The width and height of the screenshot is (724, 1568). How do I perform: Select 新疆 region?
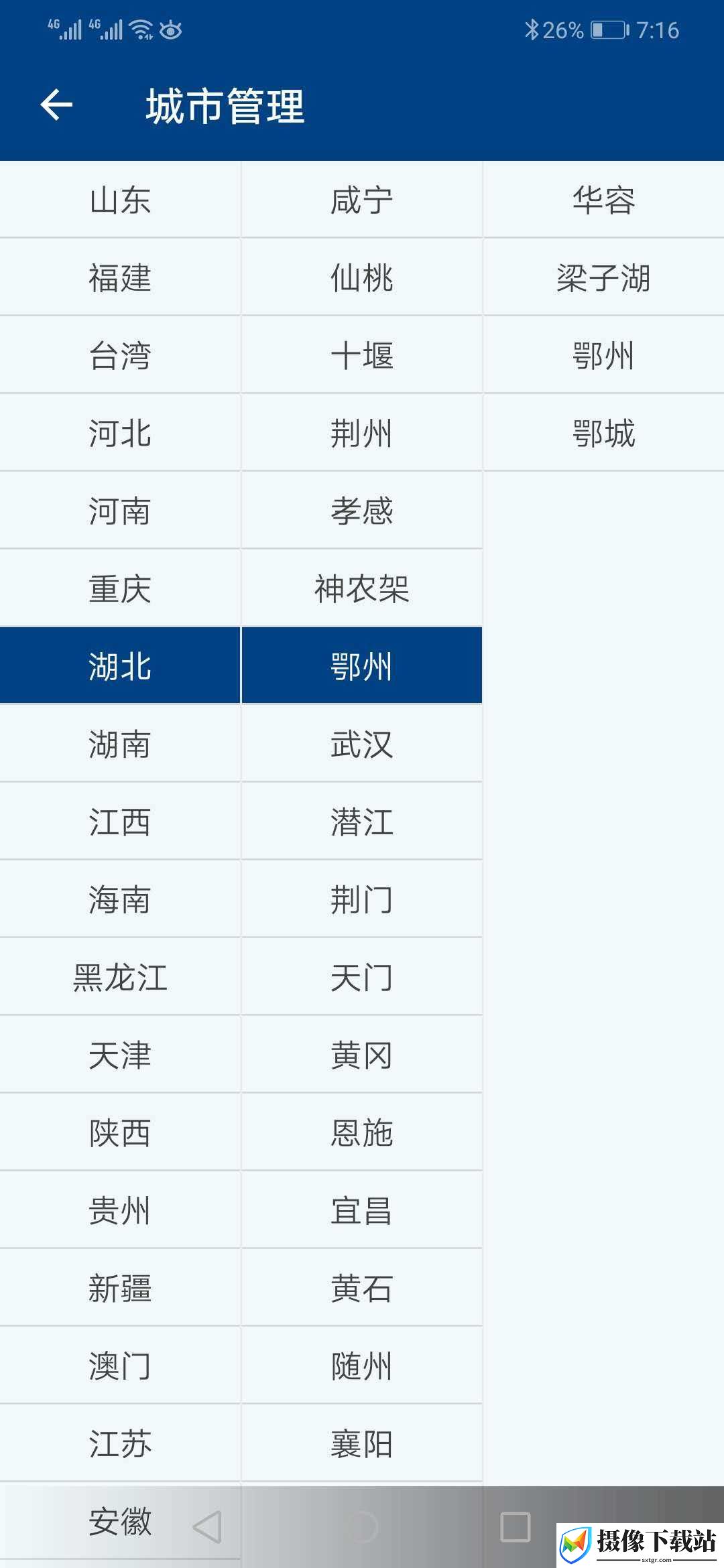click(x=120, y=1288)
